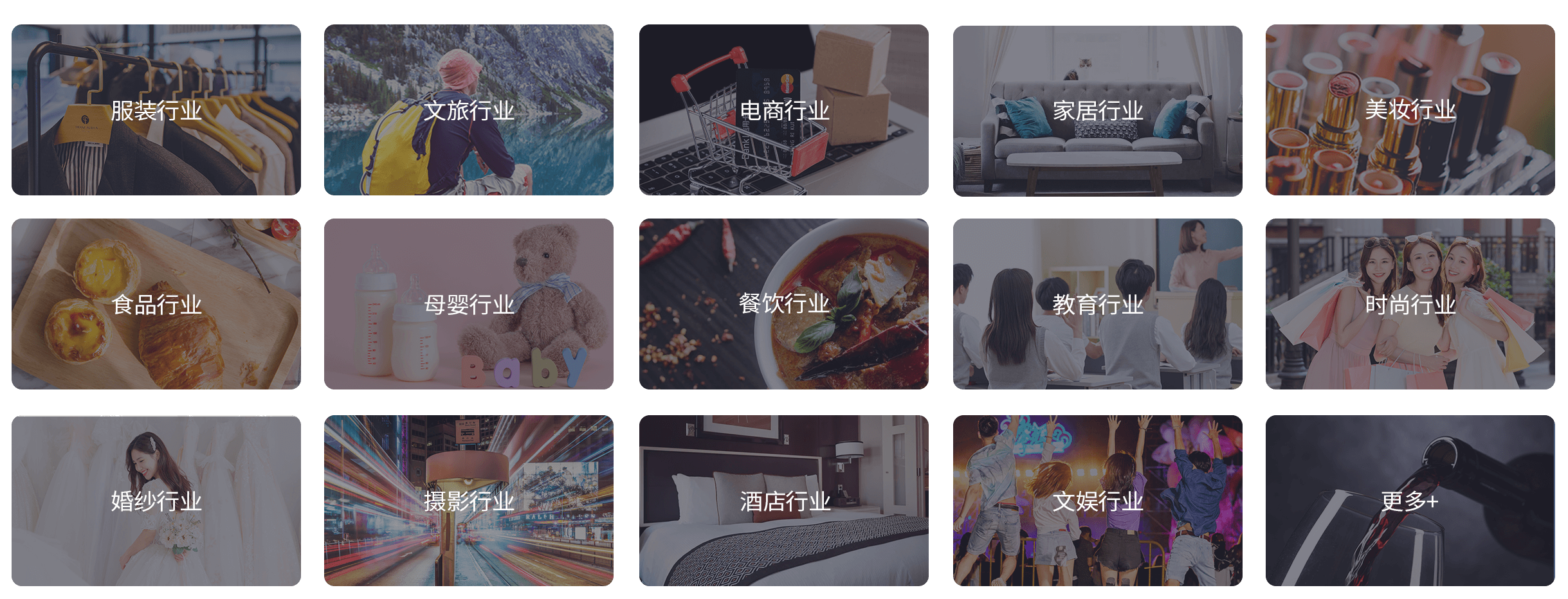
Task: Open the 电商行业 category
Action: point(783,110)
